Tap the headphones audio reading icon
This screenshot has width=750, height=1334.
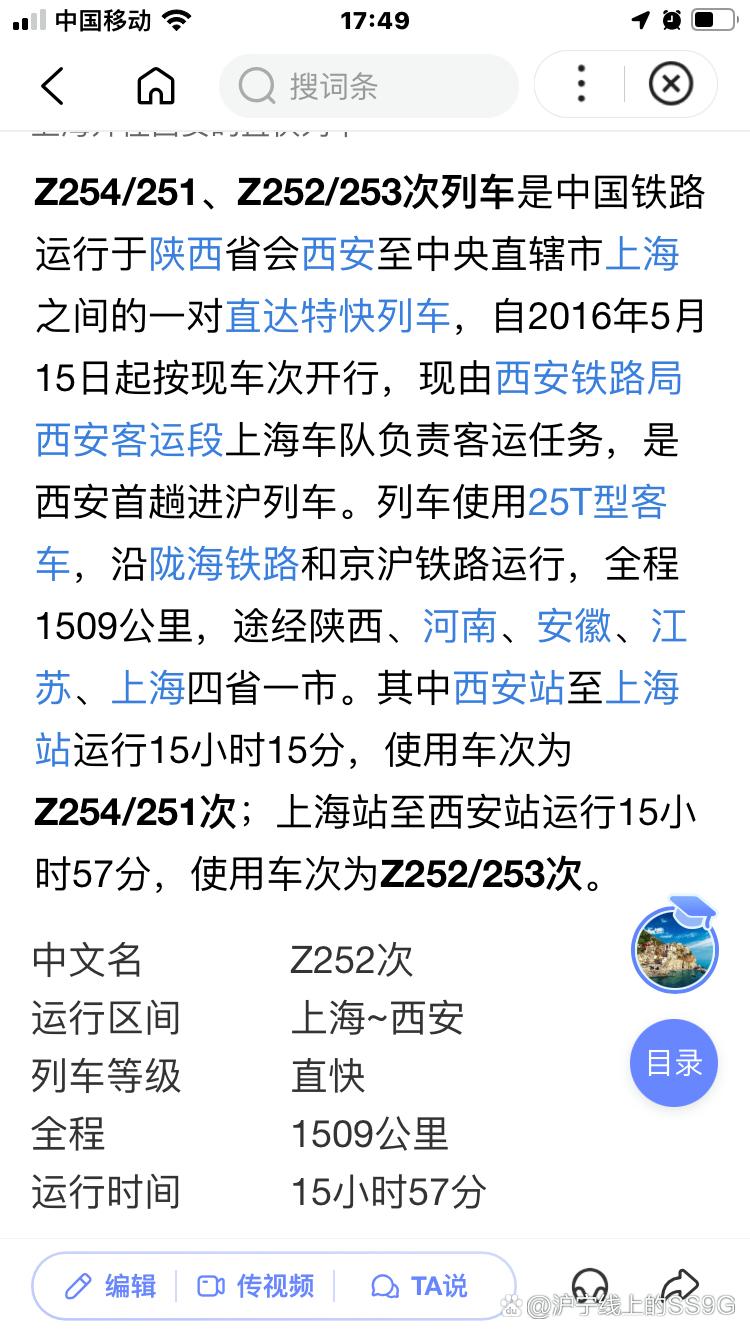coord(591,1285)
